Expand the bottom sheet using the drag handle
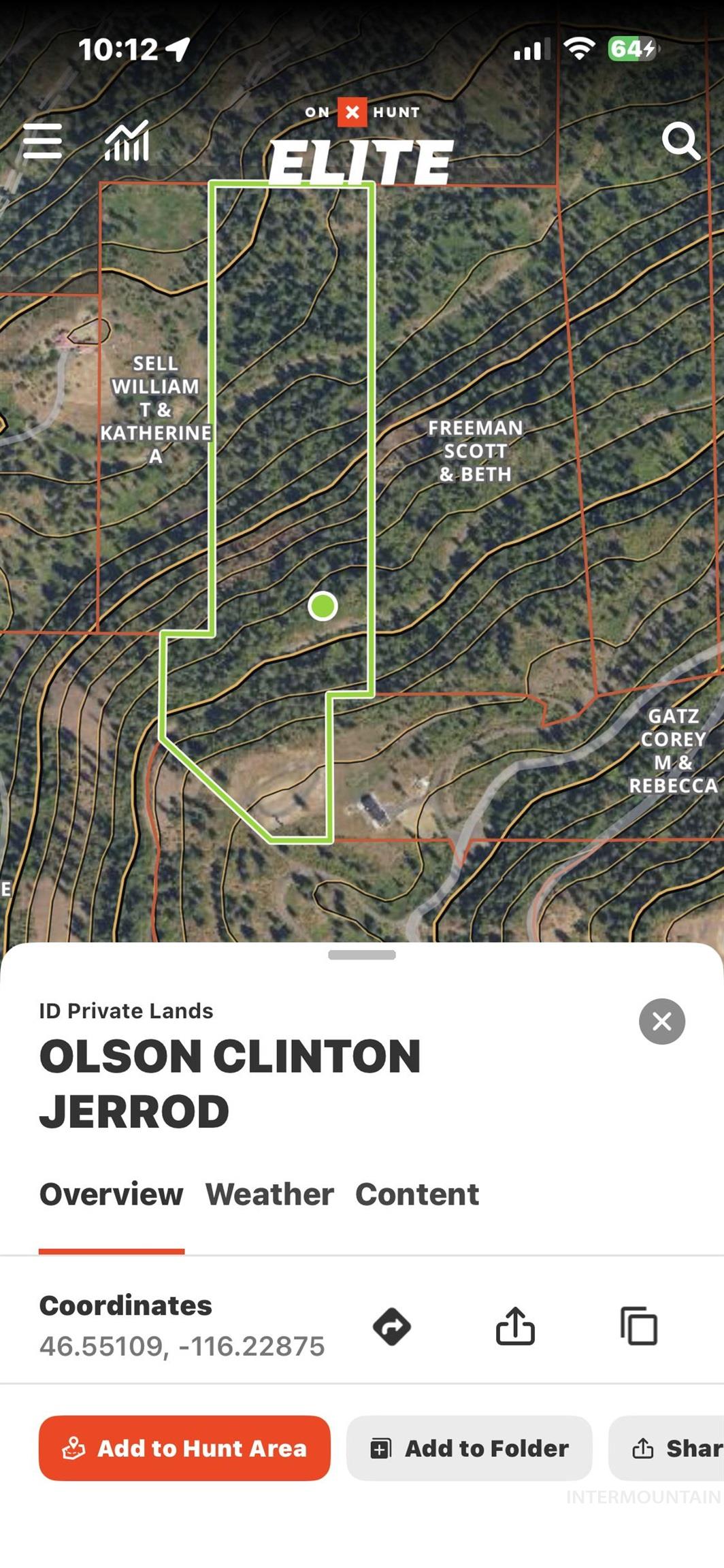 pos(362,955)
